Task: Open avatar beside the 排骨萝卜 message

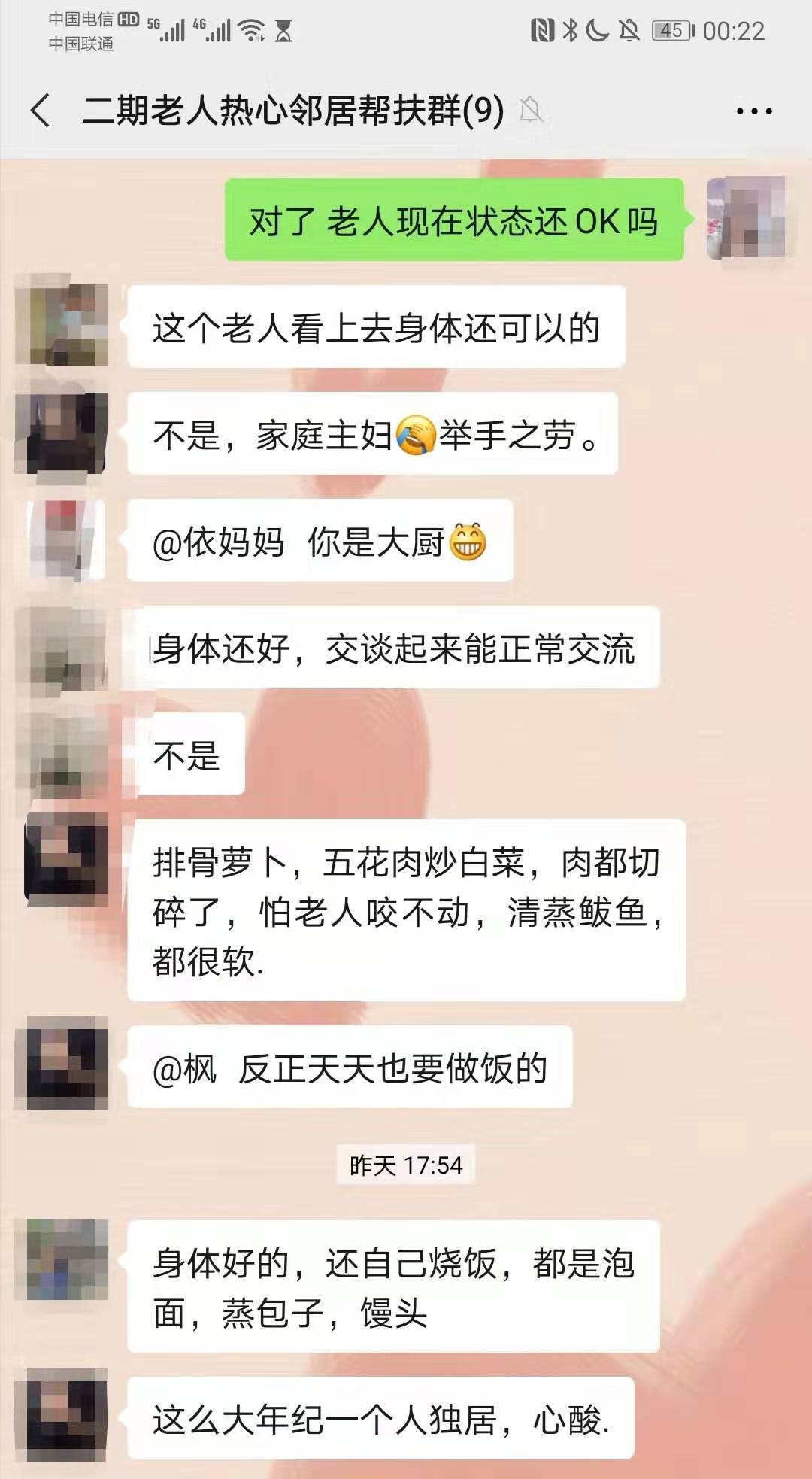Action: (x=66, y=858)
